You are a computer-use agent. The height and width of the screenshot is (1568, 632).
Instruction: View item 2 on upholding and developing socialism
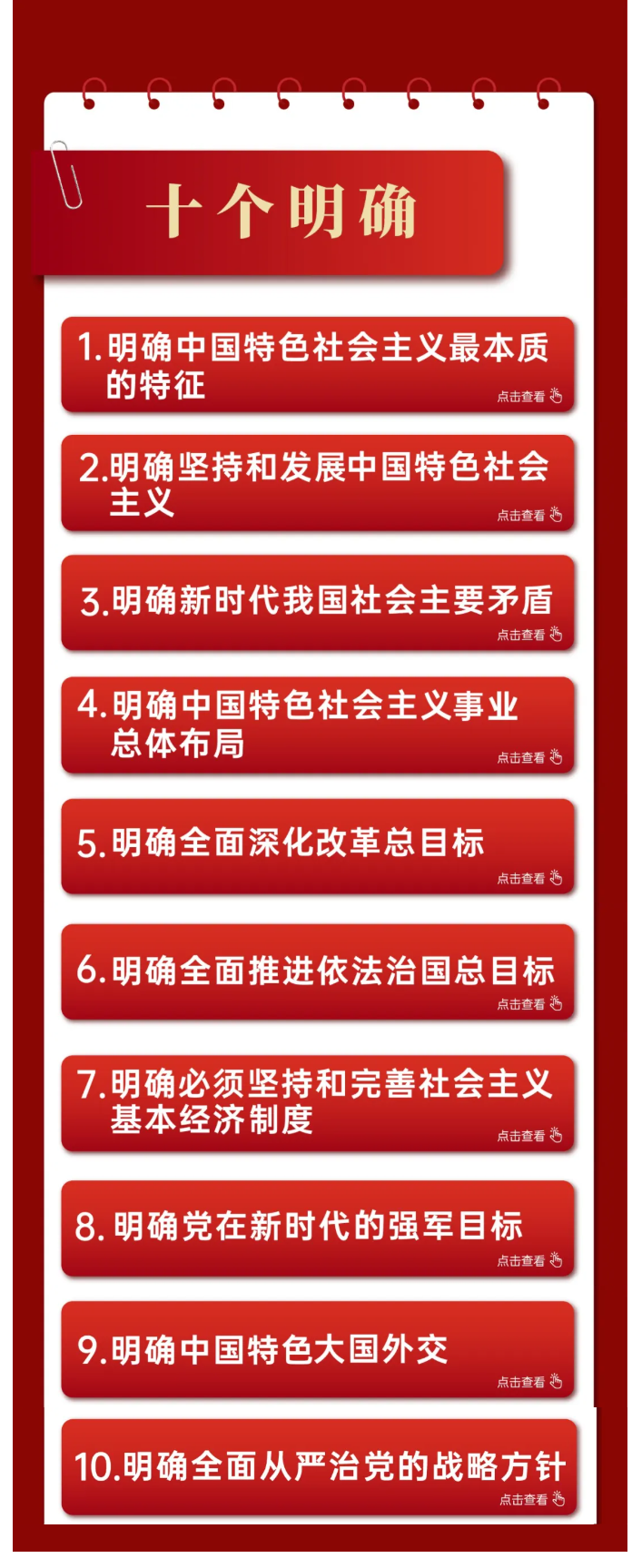coord(318,483)
